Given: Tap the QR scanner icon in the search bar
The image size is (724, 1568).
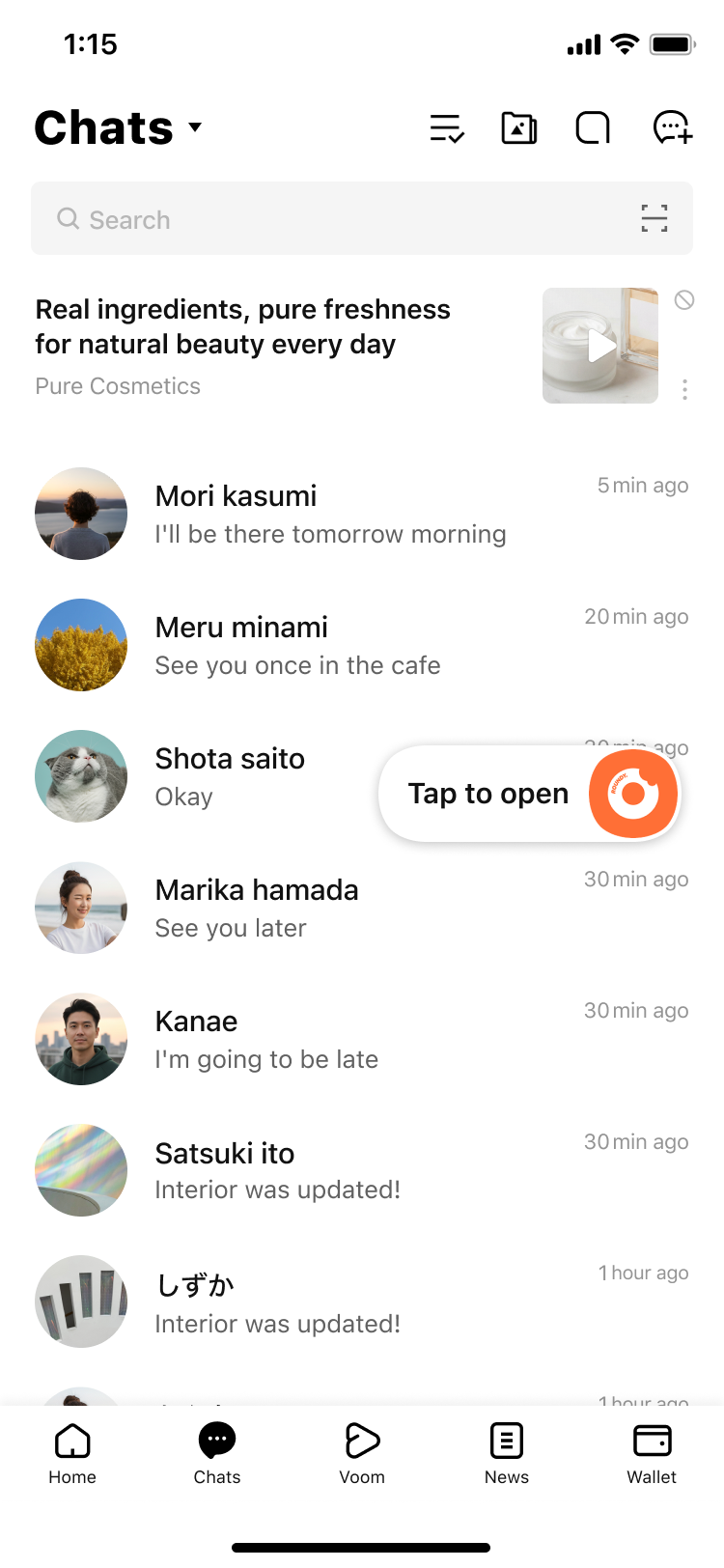Looking at the screenshot, I should pyautogui.click(x=654, y=219).
